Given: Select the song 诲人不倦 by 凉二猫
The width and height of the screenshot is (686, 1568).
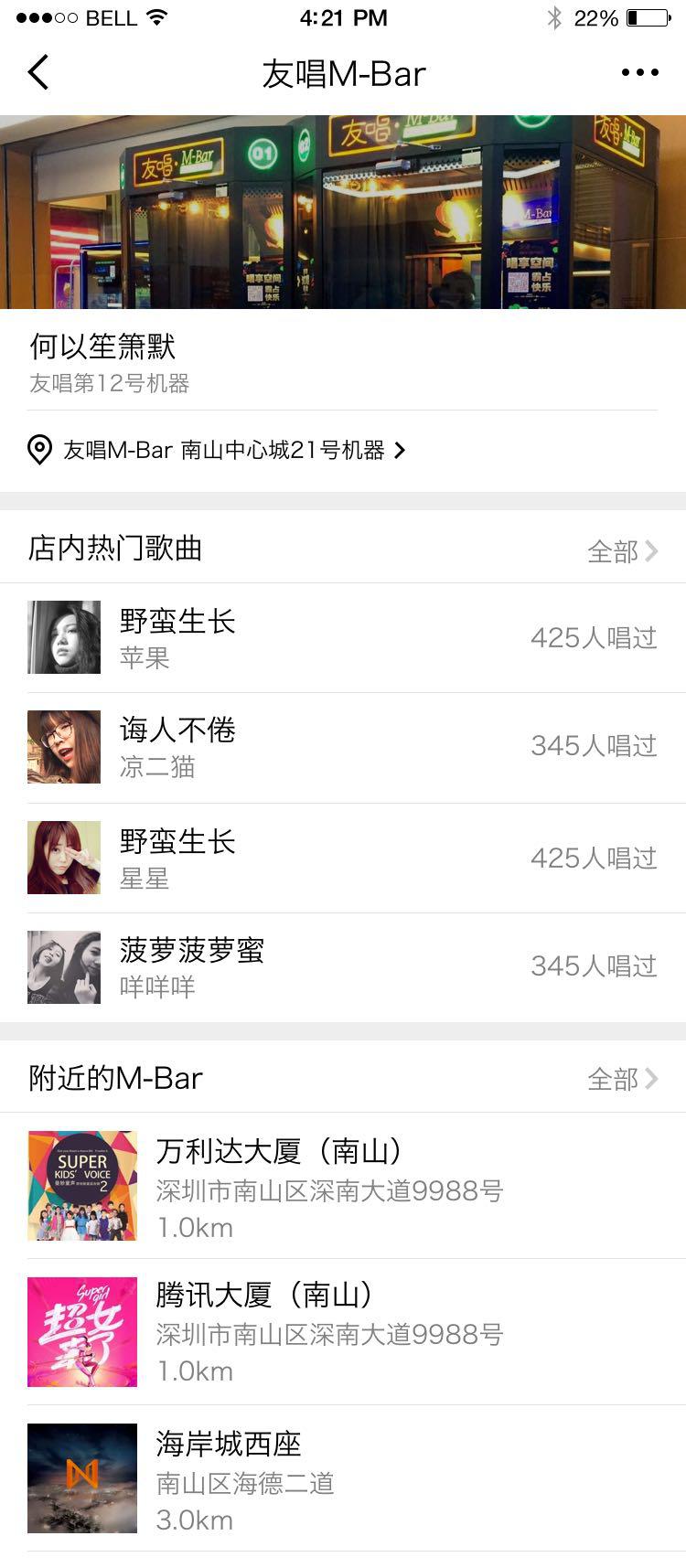Looking at the screenshot, I should (x=343, y=748).
